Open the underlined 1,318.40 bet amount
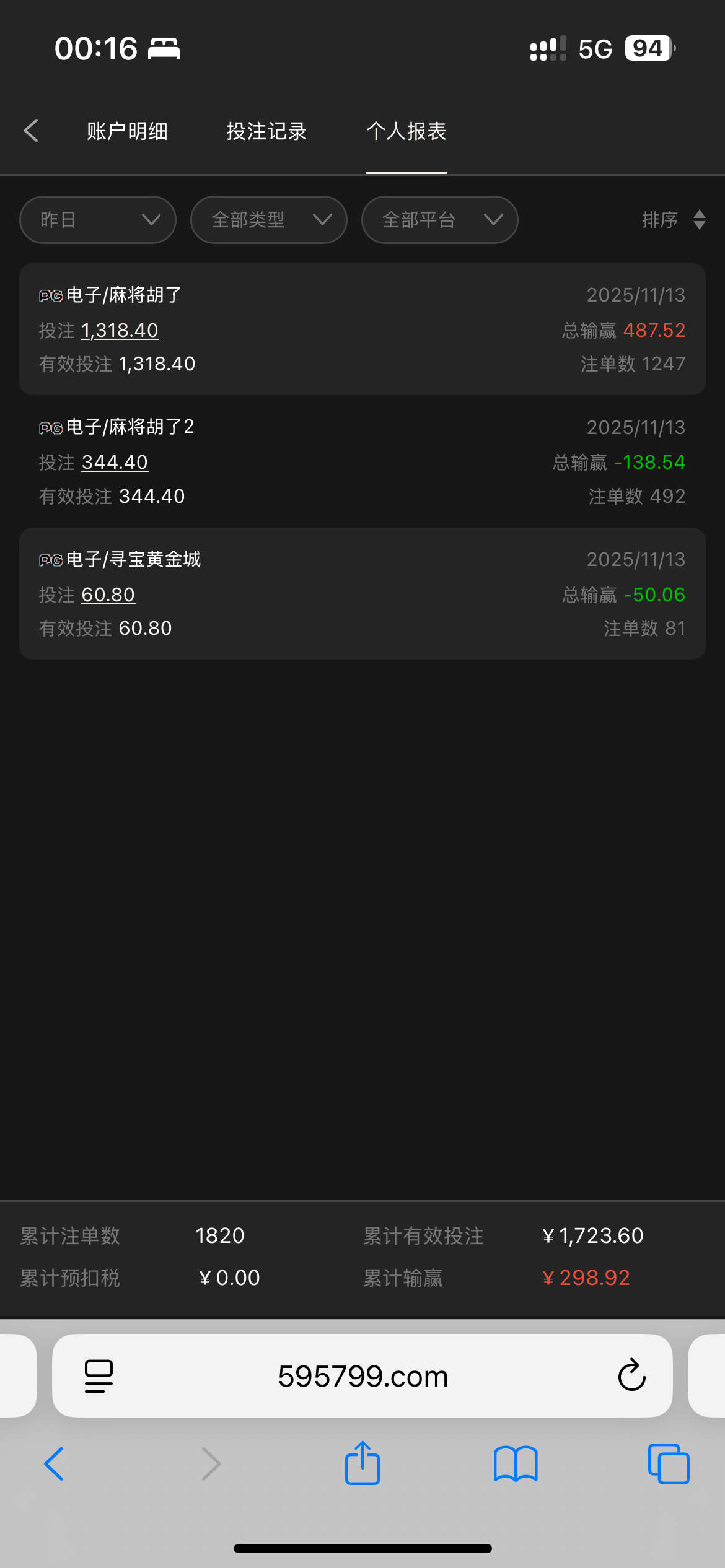This screenshot has height=1568, width=725. click(x=120, y=330)
